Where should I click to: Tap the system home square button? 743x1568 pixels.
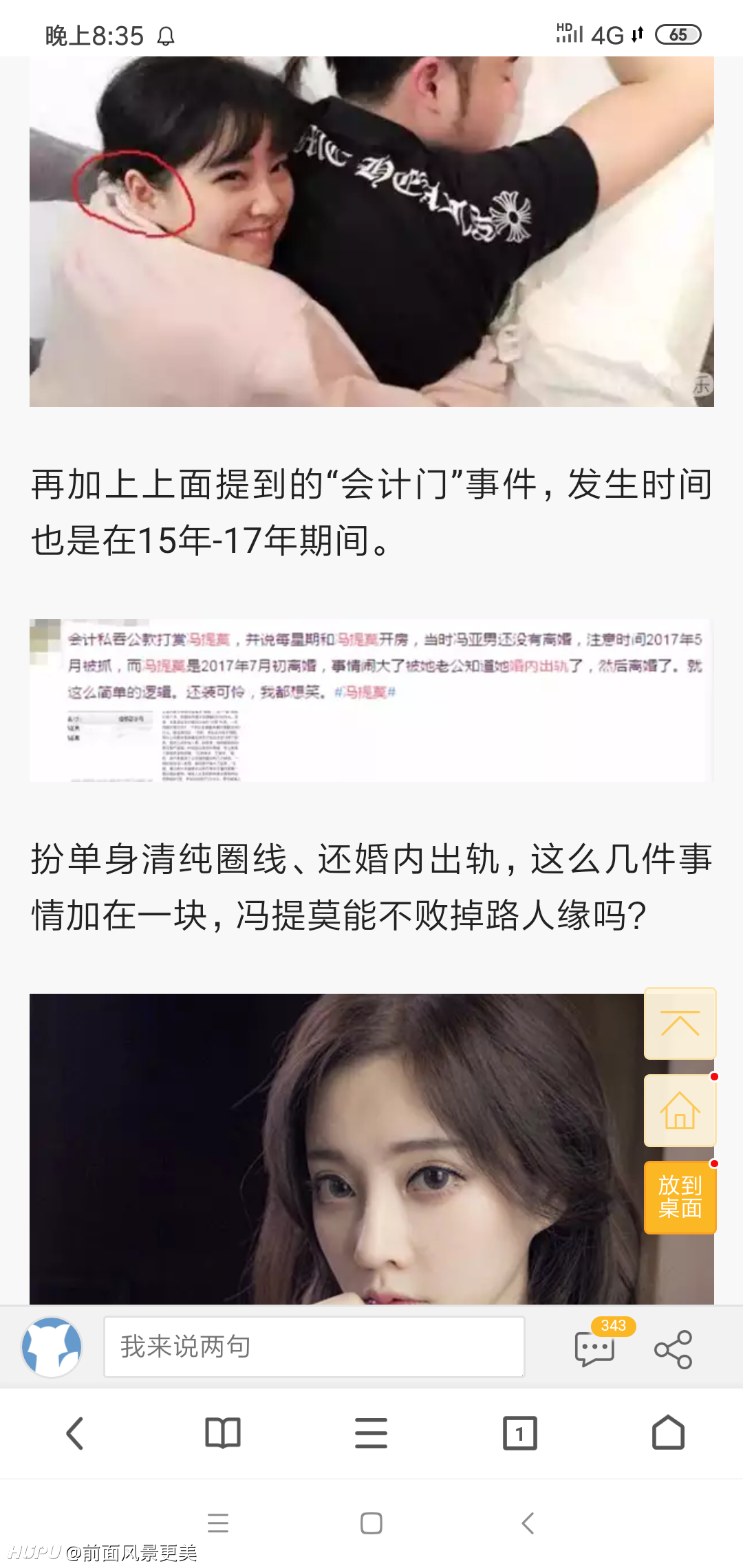(371, 1523)
